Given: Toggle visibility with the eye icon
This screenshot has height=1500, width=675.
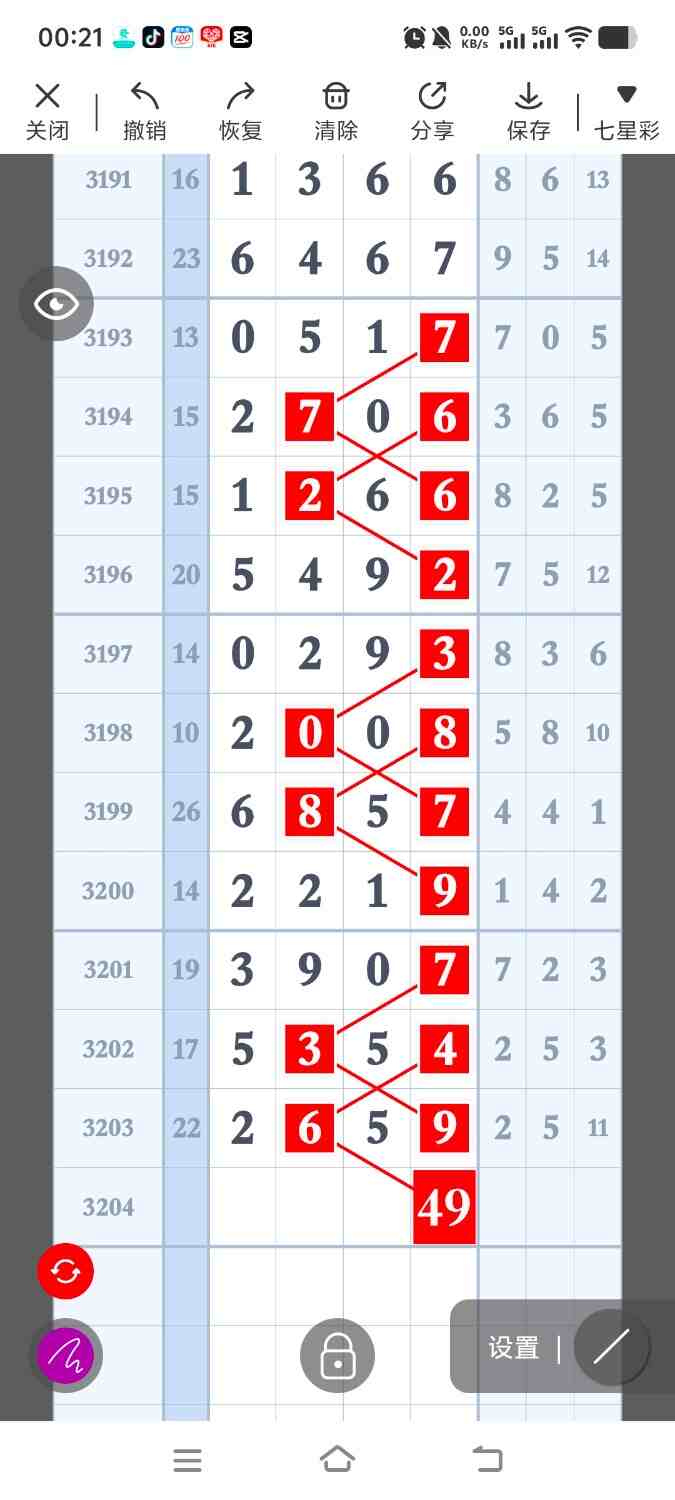Looking at the screenshot, I should pos(56,304).
